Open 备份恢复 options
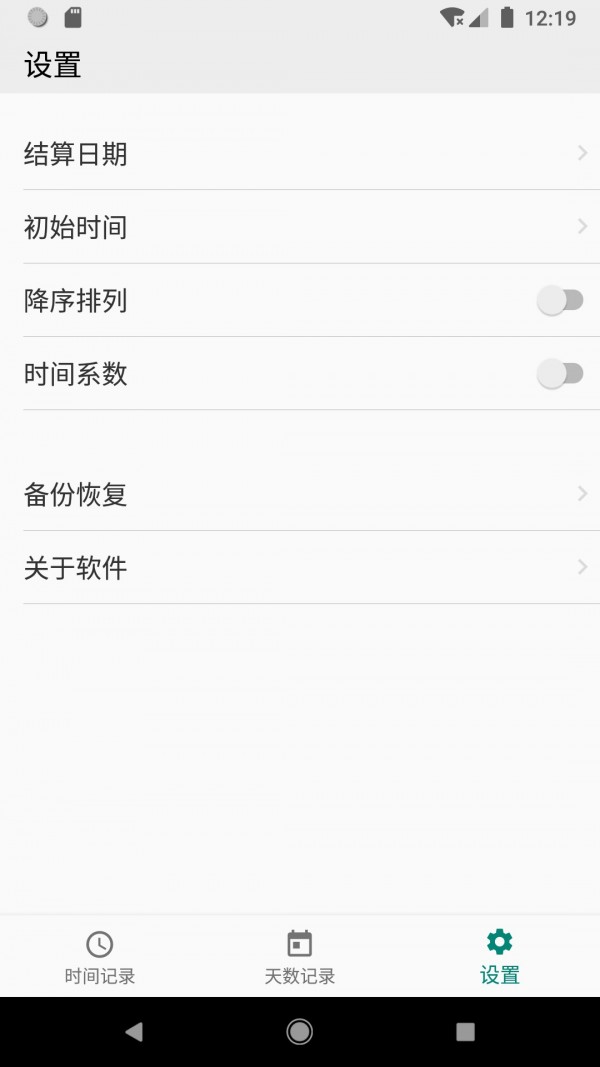This screenshot has height=1067, width=600. pyautogui.click(x=300, y=494)
